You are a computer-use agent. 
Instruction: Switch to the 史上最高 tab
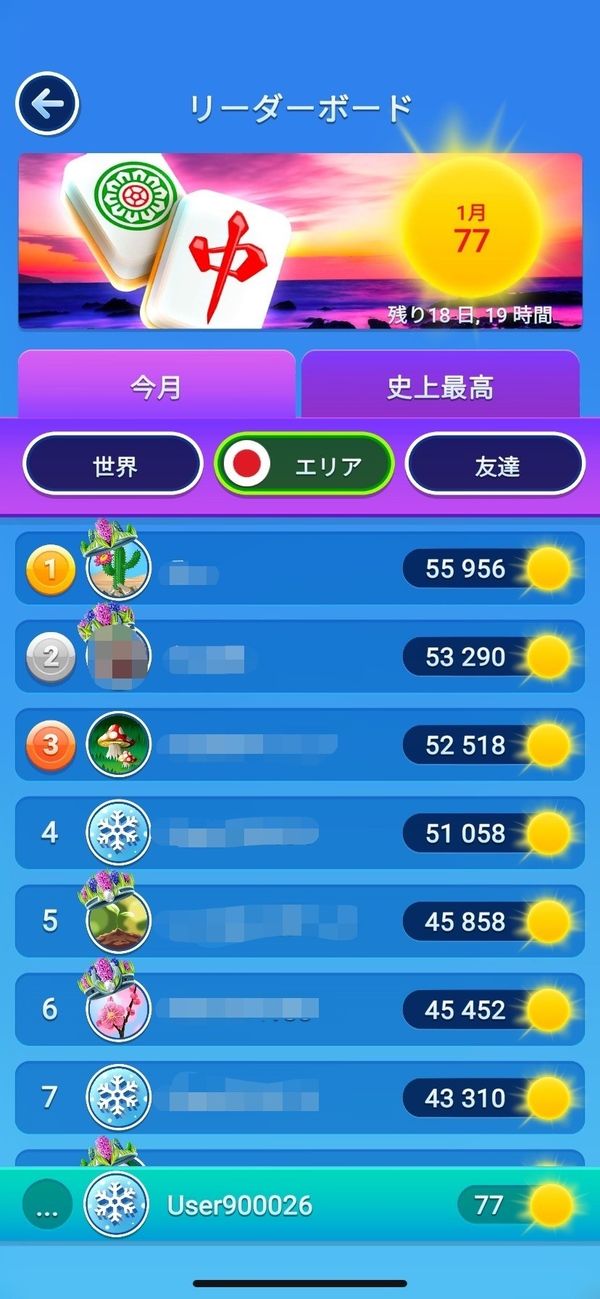tap(440, 385)
